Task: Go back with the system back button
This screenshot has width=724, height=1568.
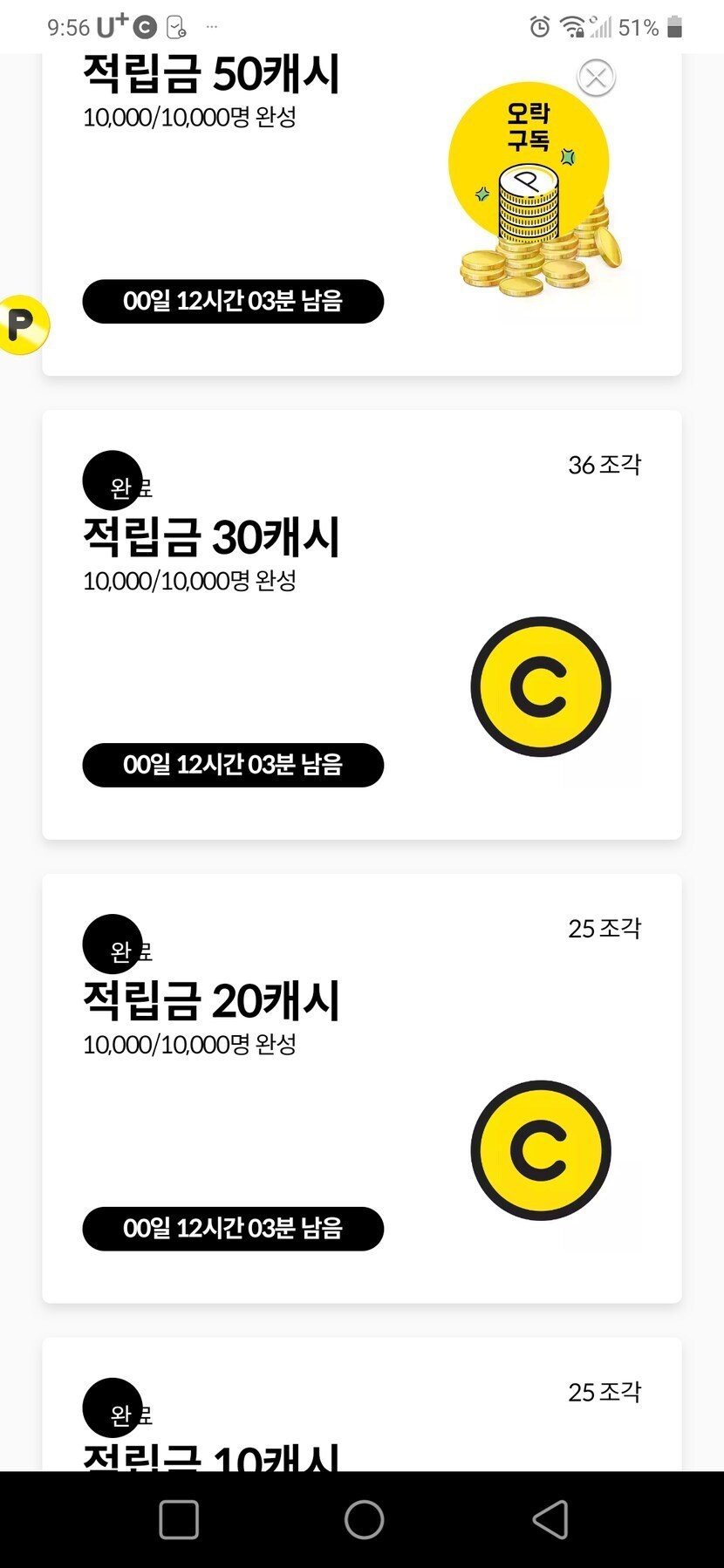Action: pyautogui.click(x=550, y=1519)
